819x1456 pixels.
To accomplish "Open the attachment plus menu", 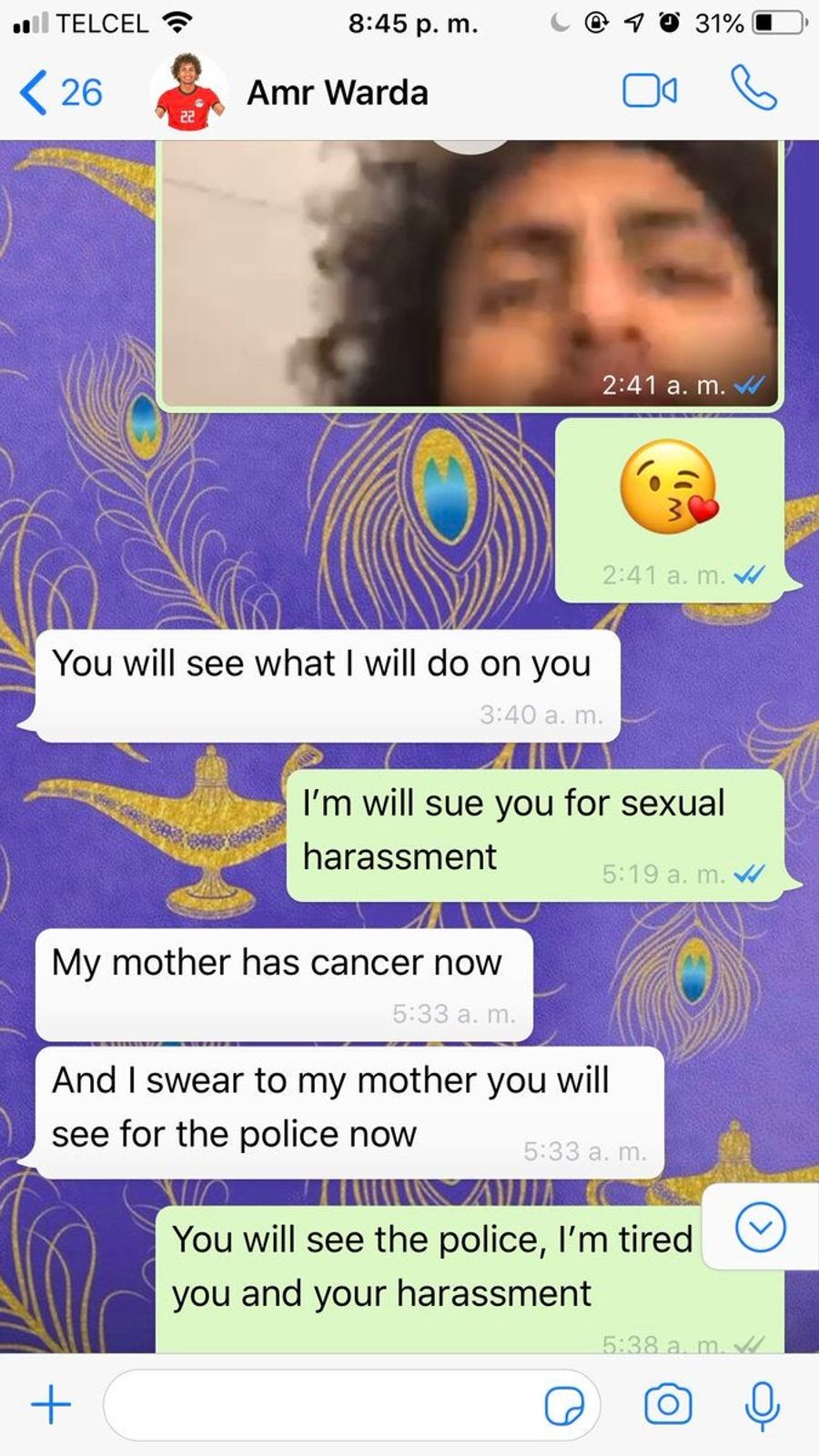I will click(51, 1404).
